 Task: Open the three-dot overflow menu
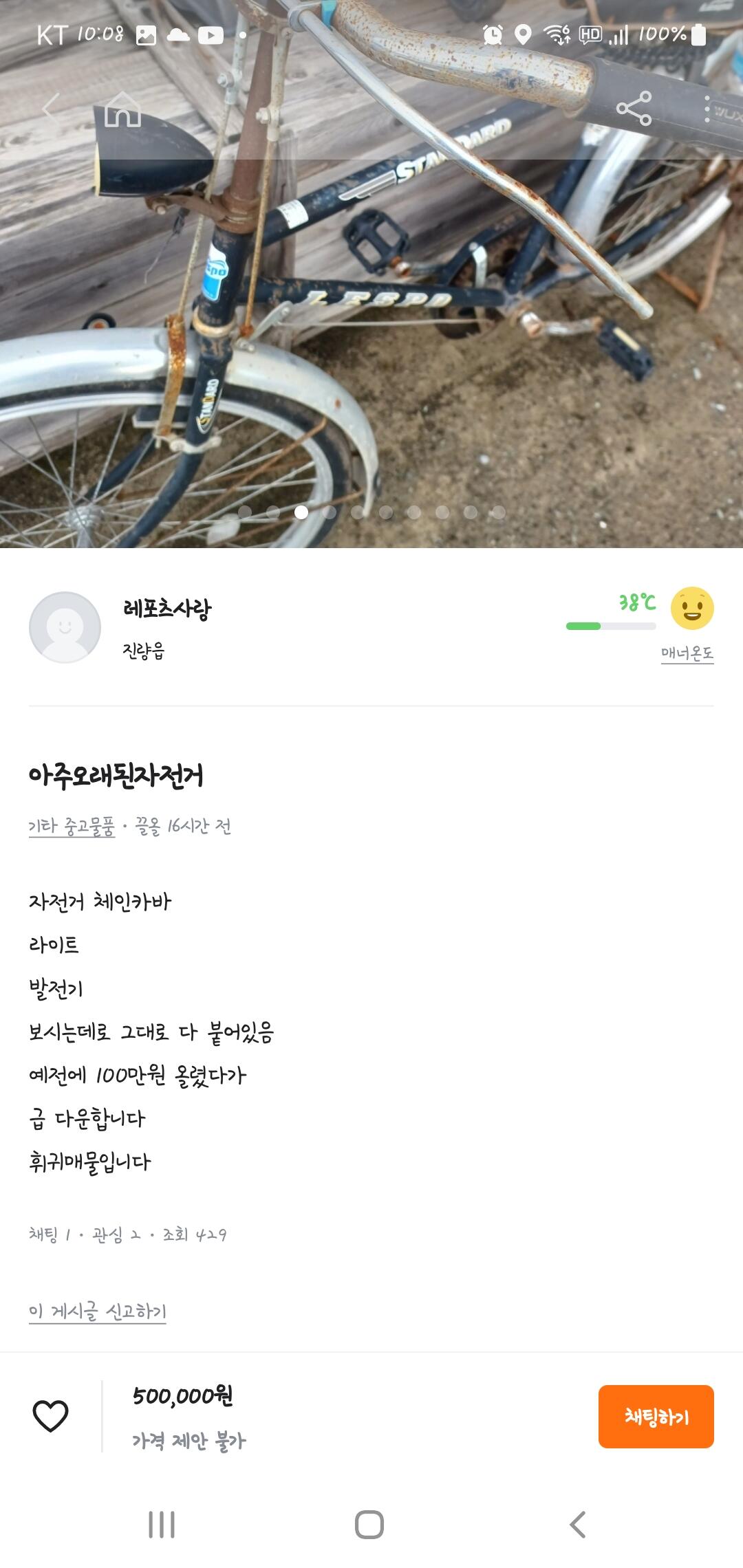pos(707,109)
